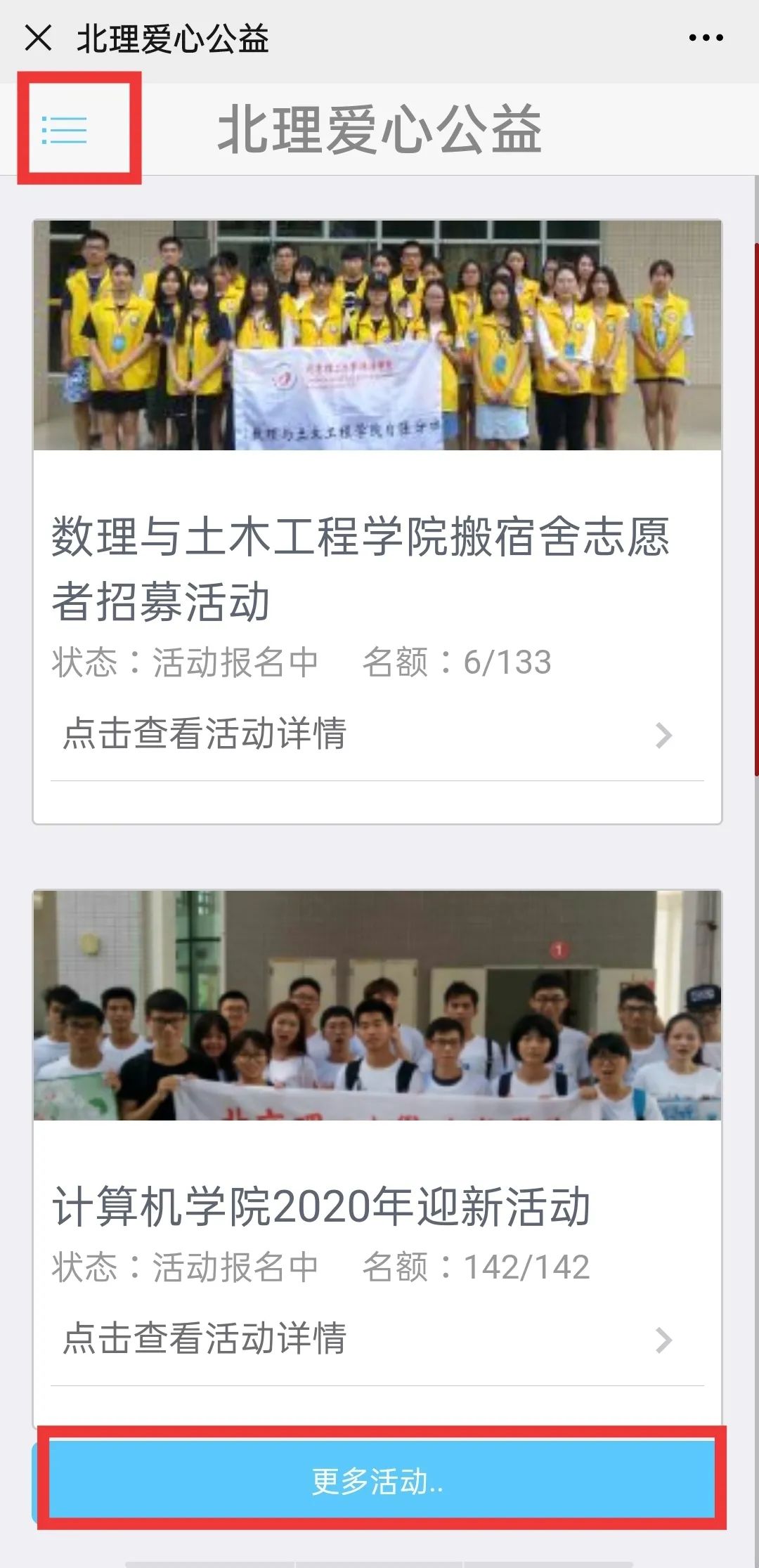Open the 计算机学院2020年迎新活动 photo
Viewport: 759px width, 1568px height.
(x=377, y=1005)
